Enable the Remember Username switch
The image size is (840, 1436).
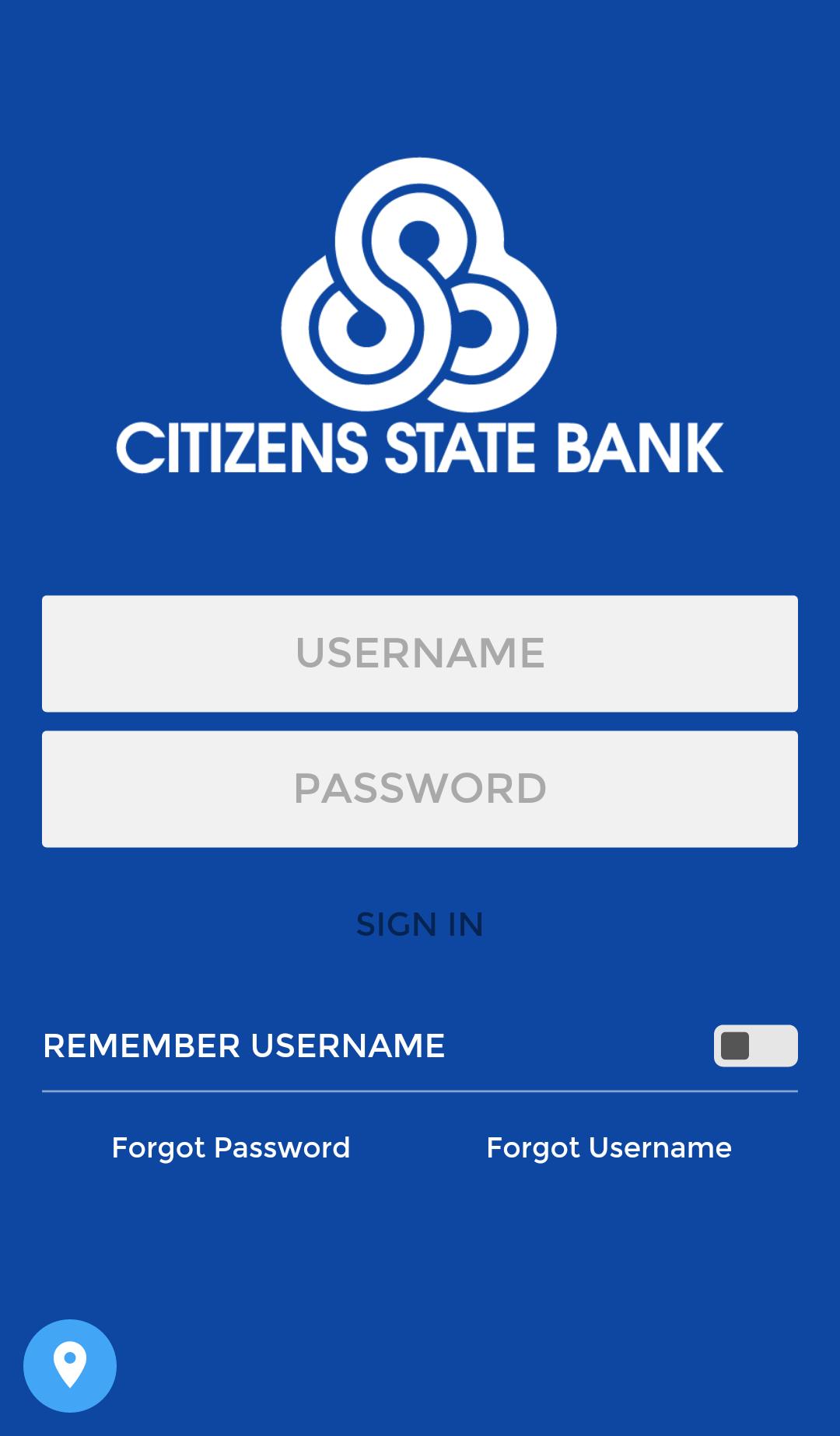click(x=755, y=1045)
